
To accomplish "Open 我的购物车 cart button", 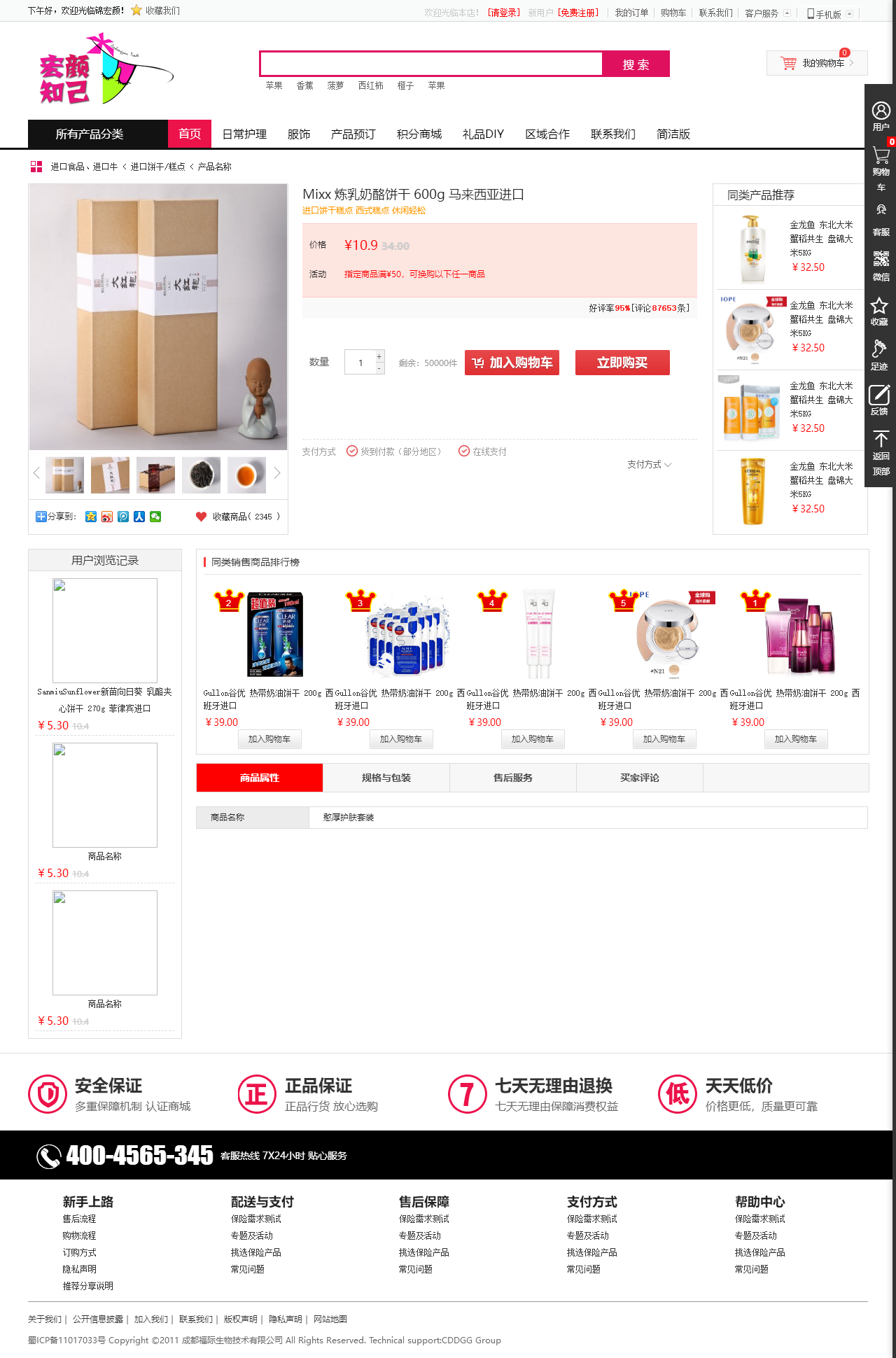I will 817,63.
